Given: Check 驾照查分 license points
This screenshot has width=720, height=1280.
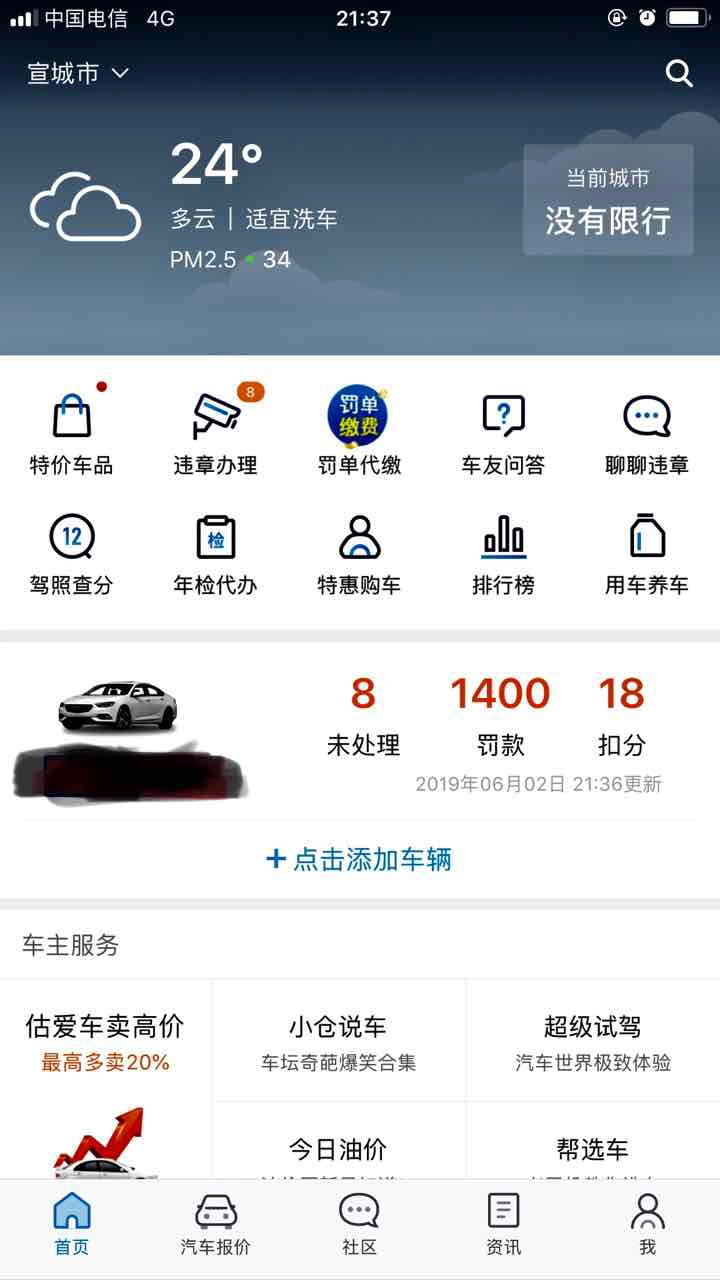Looking at the screenshot, I should [71, 553].
